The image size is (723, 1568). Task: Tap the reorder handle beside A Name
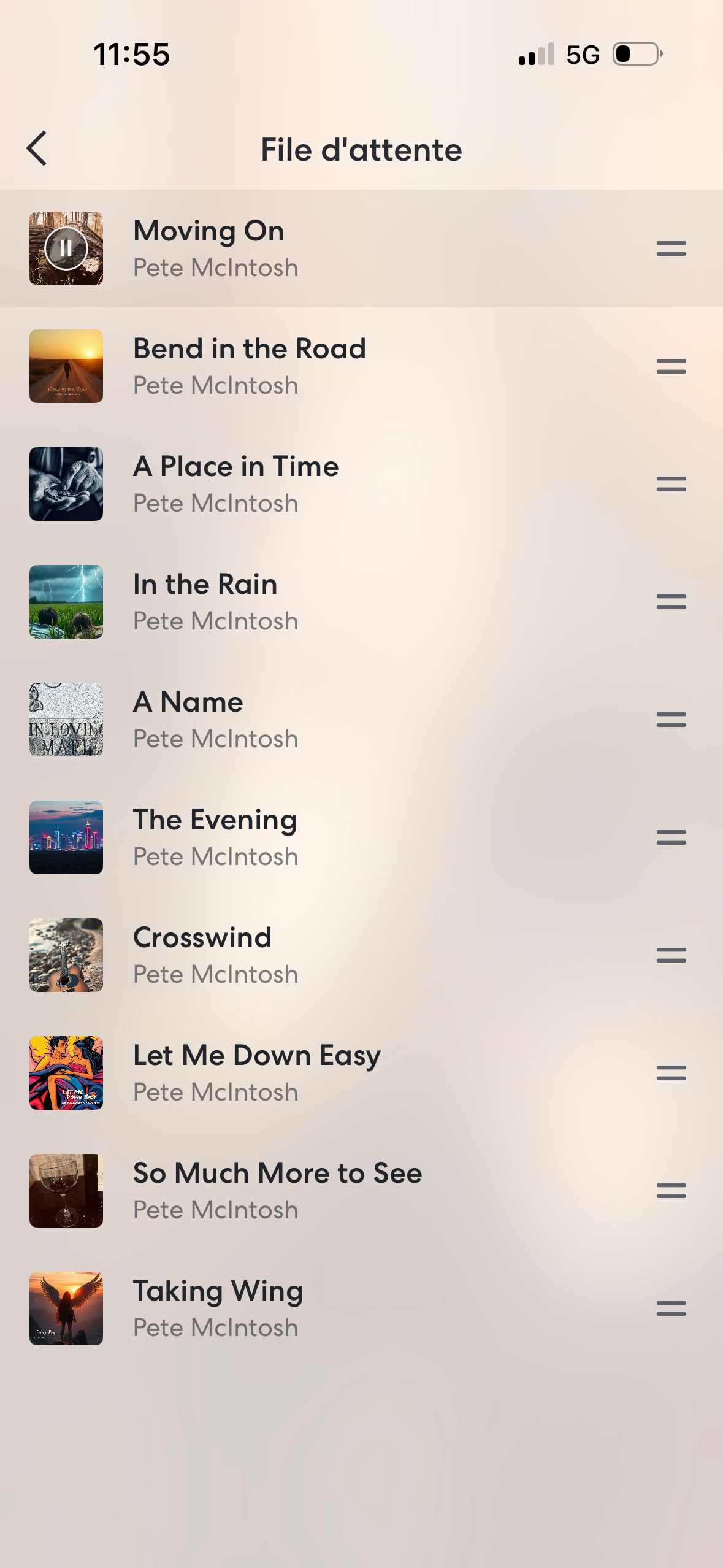coord(672,719)
